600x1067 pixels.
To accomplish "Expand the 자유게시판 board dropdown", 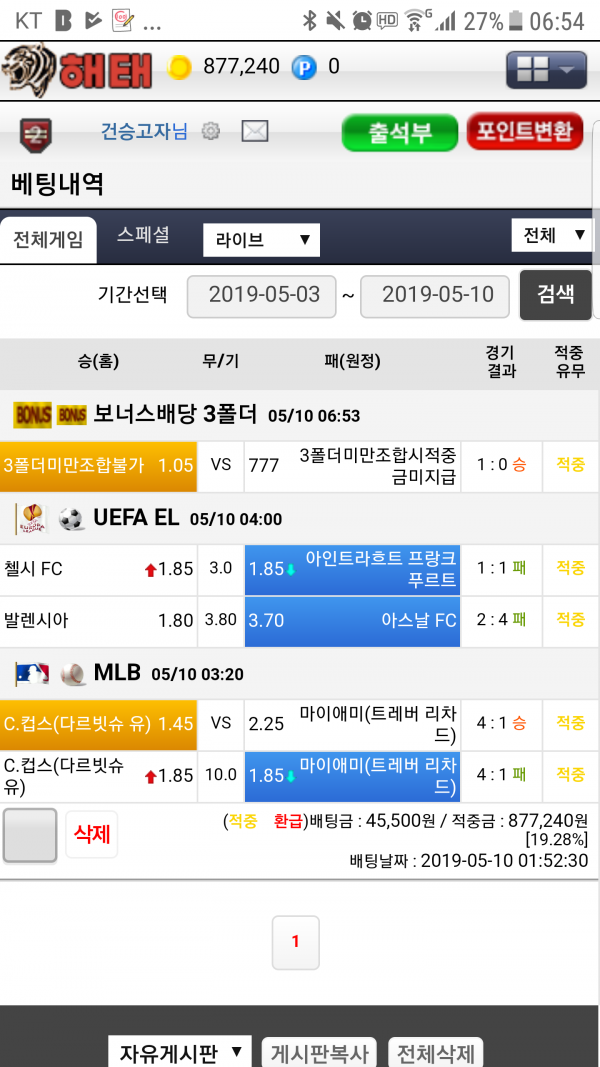I will tap(180, 1053).
